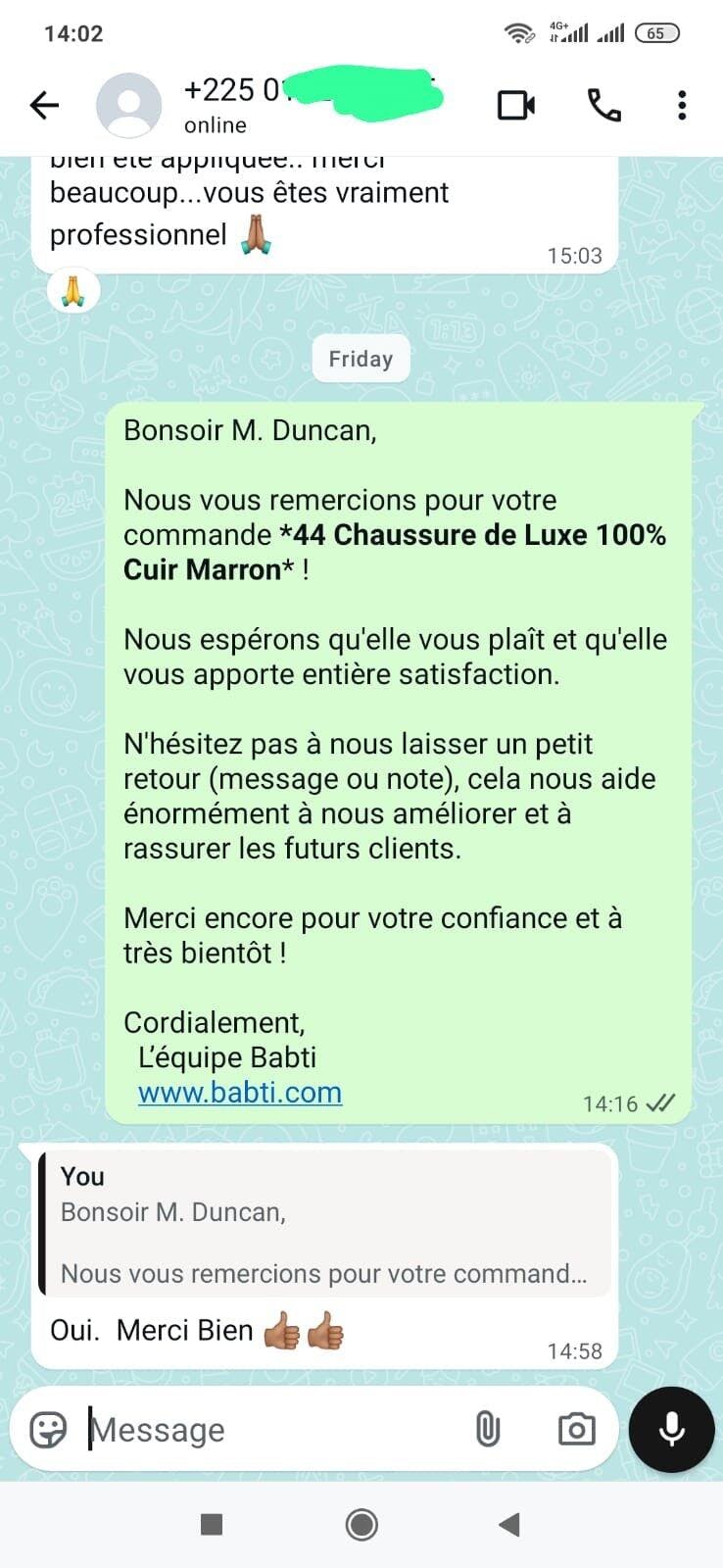Open the overflow menu

tap(682, 105)
